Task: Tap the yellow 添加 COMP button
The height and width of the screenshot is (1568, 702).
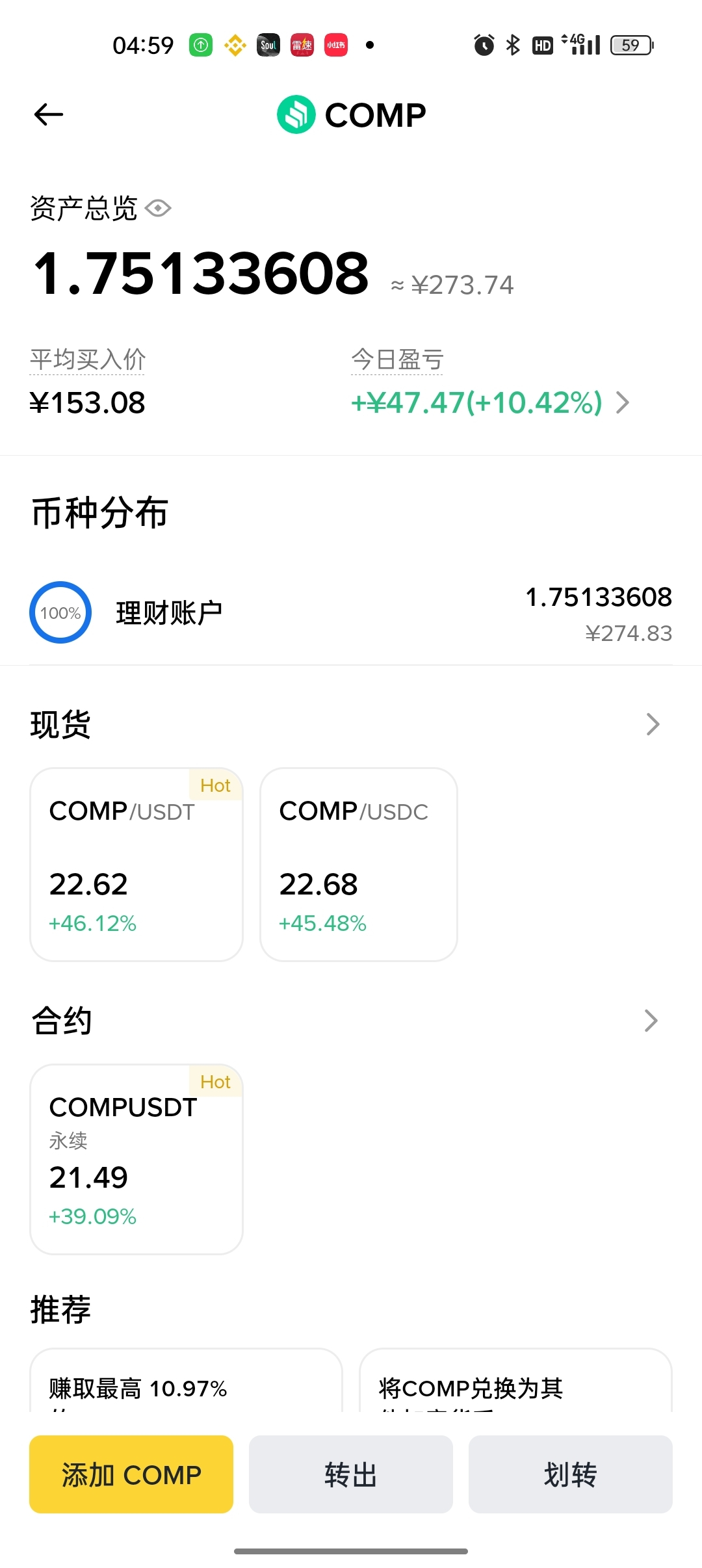Action: [131, 1474]
